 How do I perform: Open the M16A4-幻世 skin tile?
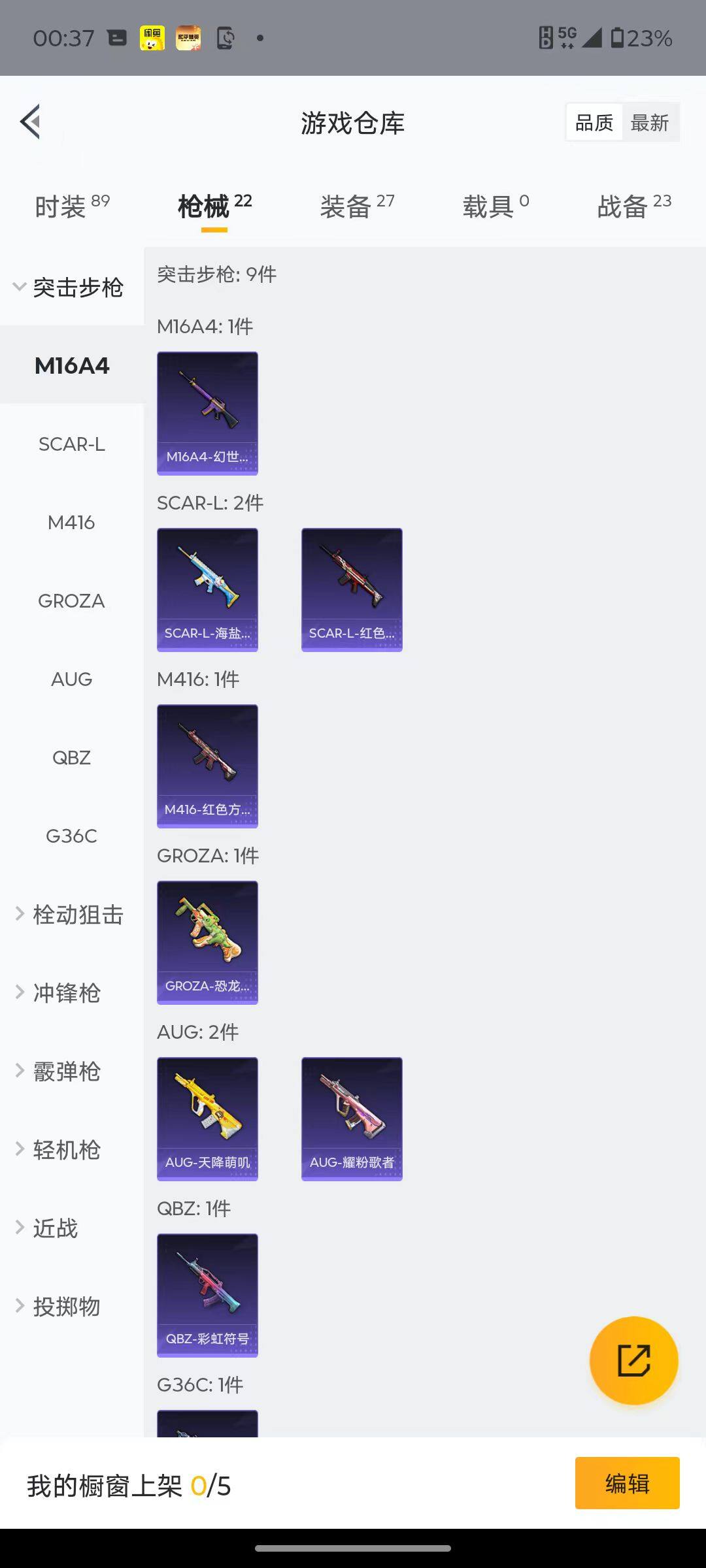pos(207,413)
